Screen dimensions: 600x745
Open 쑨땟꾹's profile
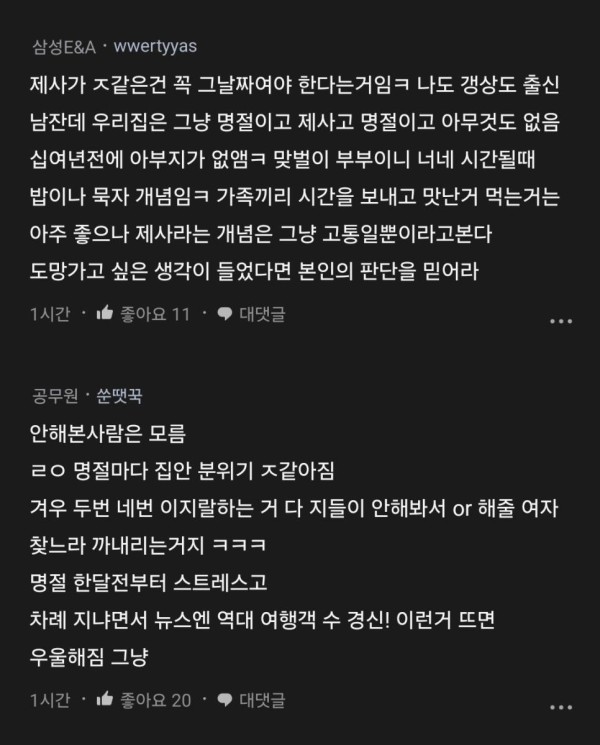(x=120, y=395)
